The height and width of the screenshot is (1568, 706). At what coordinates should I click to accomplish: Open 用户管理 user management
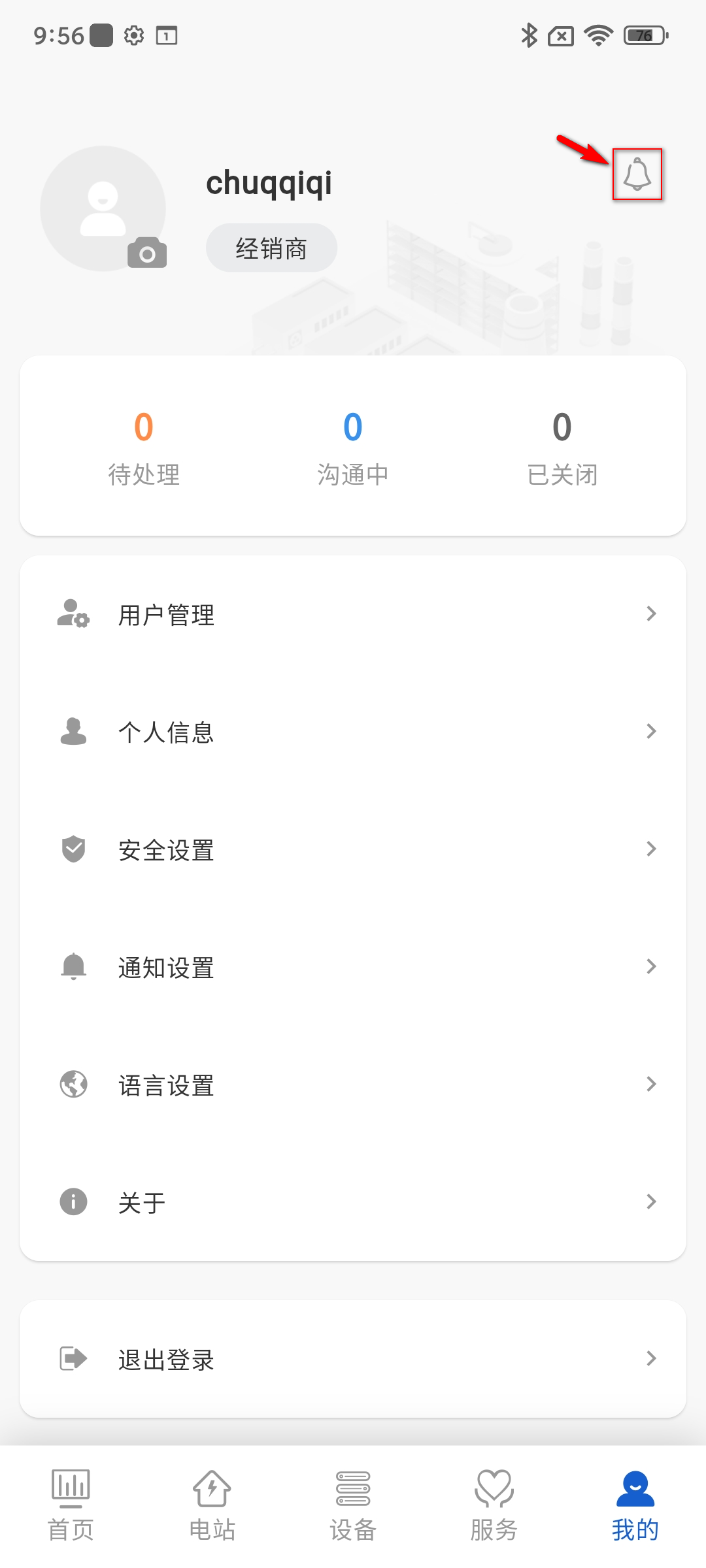(x=353, y=614)
